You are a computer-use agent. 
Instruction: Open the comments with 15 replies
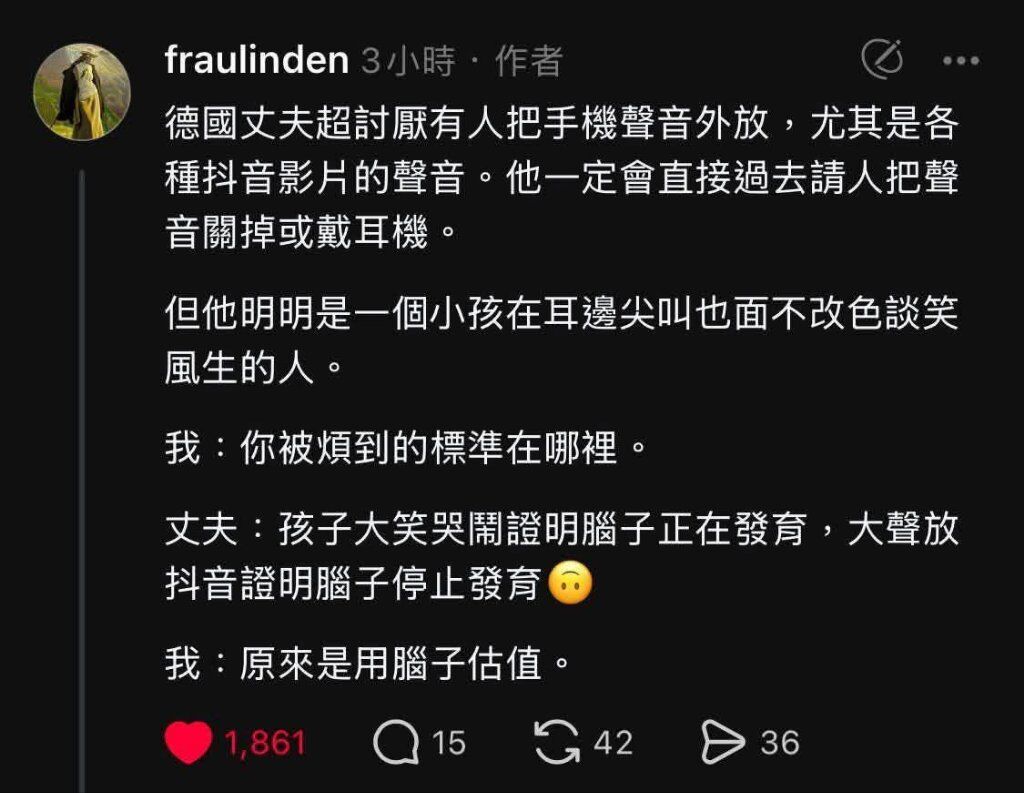(x=396, y=742)
